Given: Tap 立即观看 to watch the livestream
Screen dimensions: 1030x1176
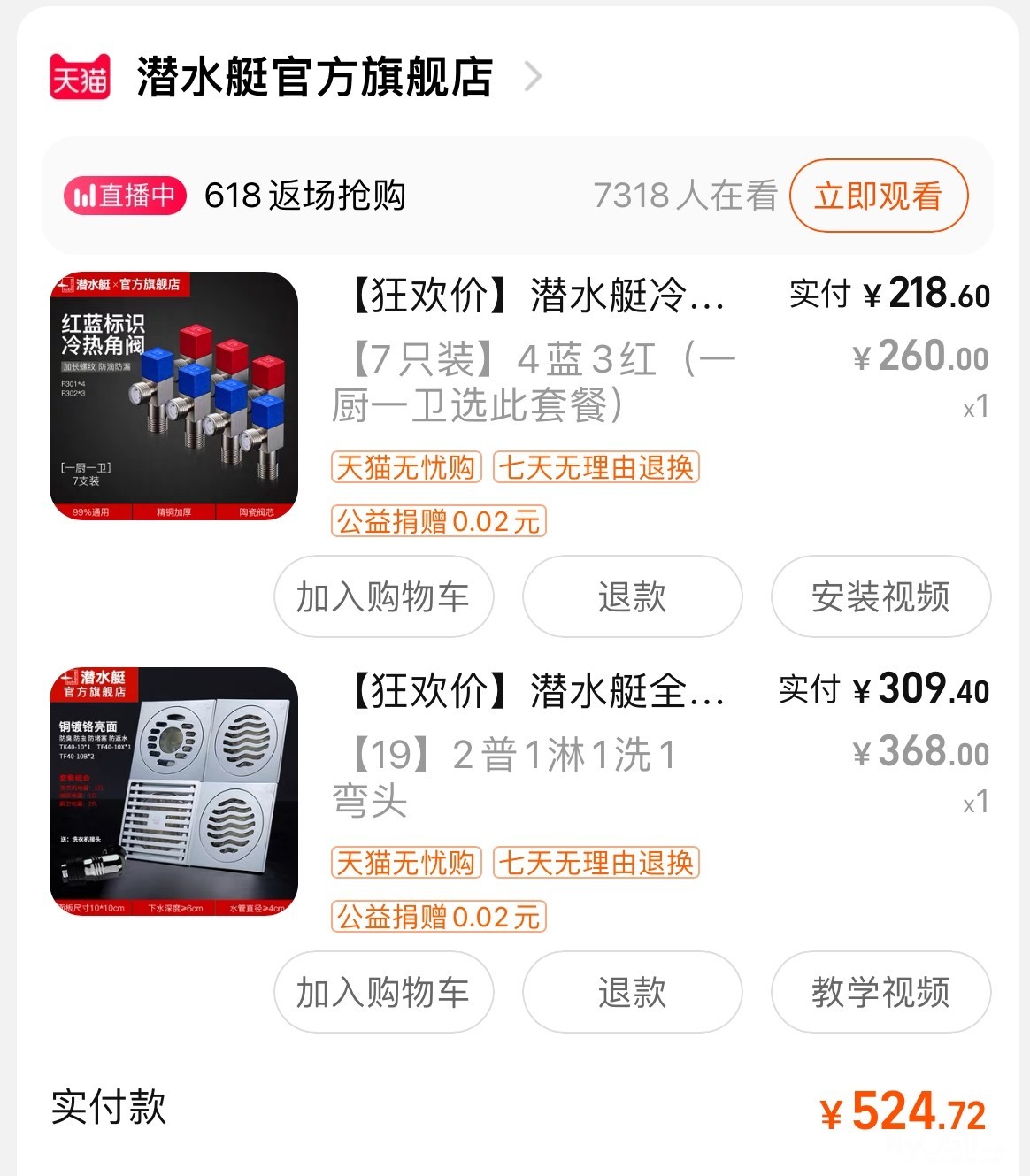Looking at the screenshot, I should pyautogui.click(x=878, y=196).
